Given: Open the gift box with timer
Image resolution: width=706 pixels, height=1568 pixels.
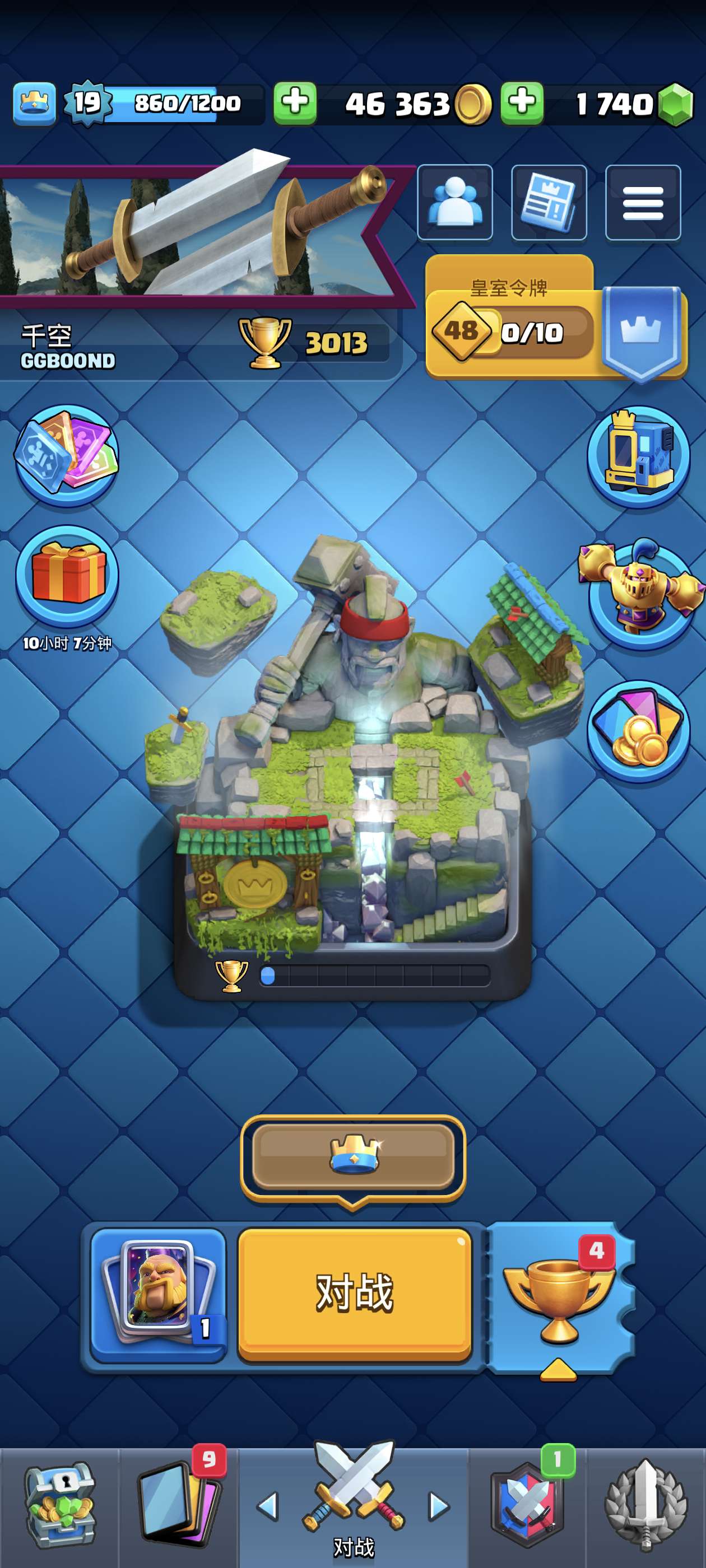Looking at the screenshot, I should click(x=67, y=575).
